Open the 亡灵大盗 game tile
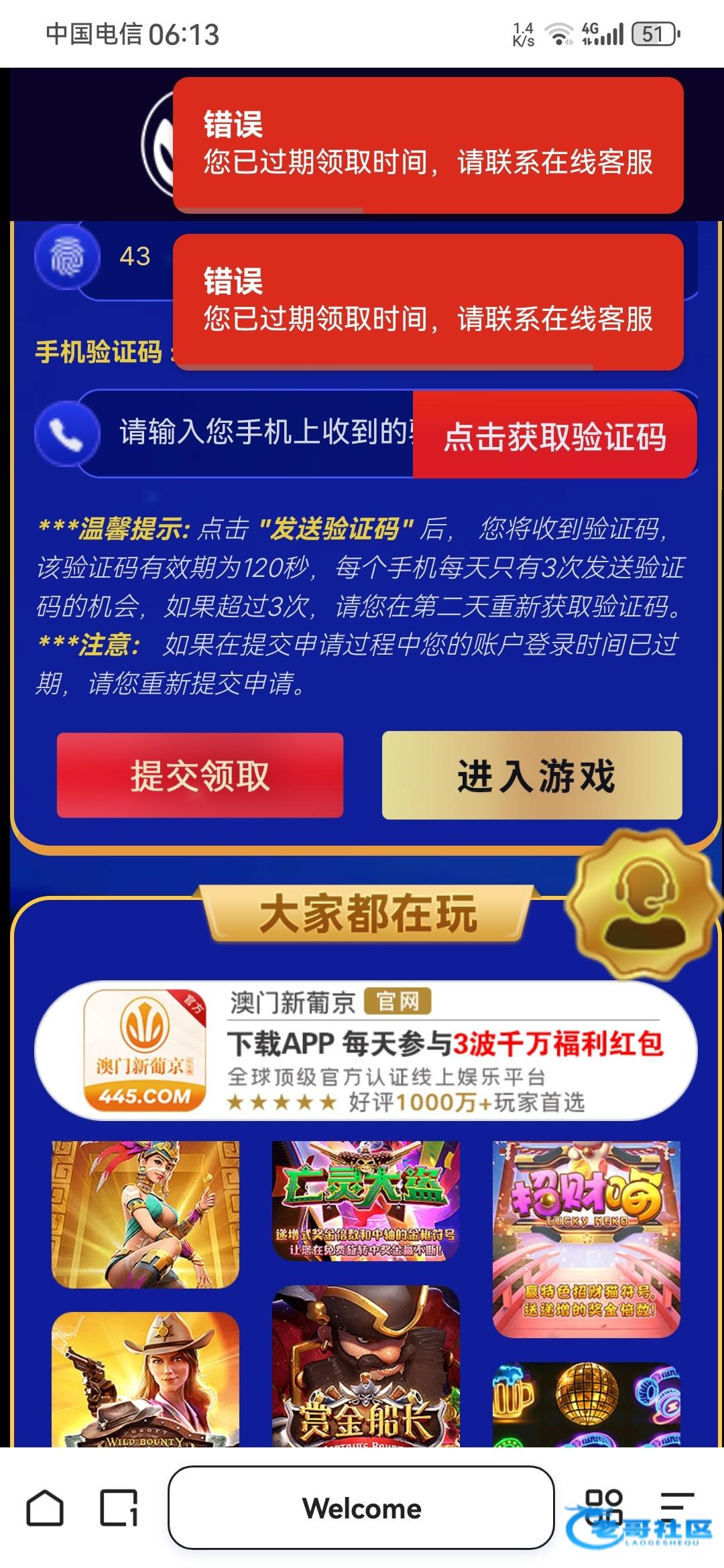 click(365, 1201)
